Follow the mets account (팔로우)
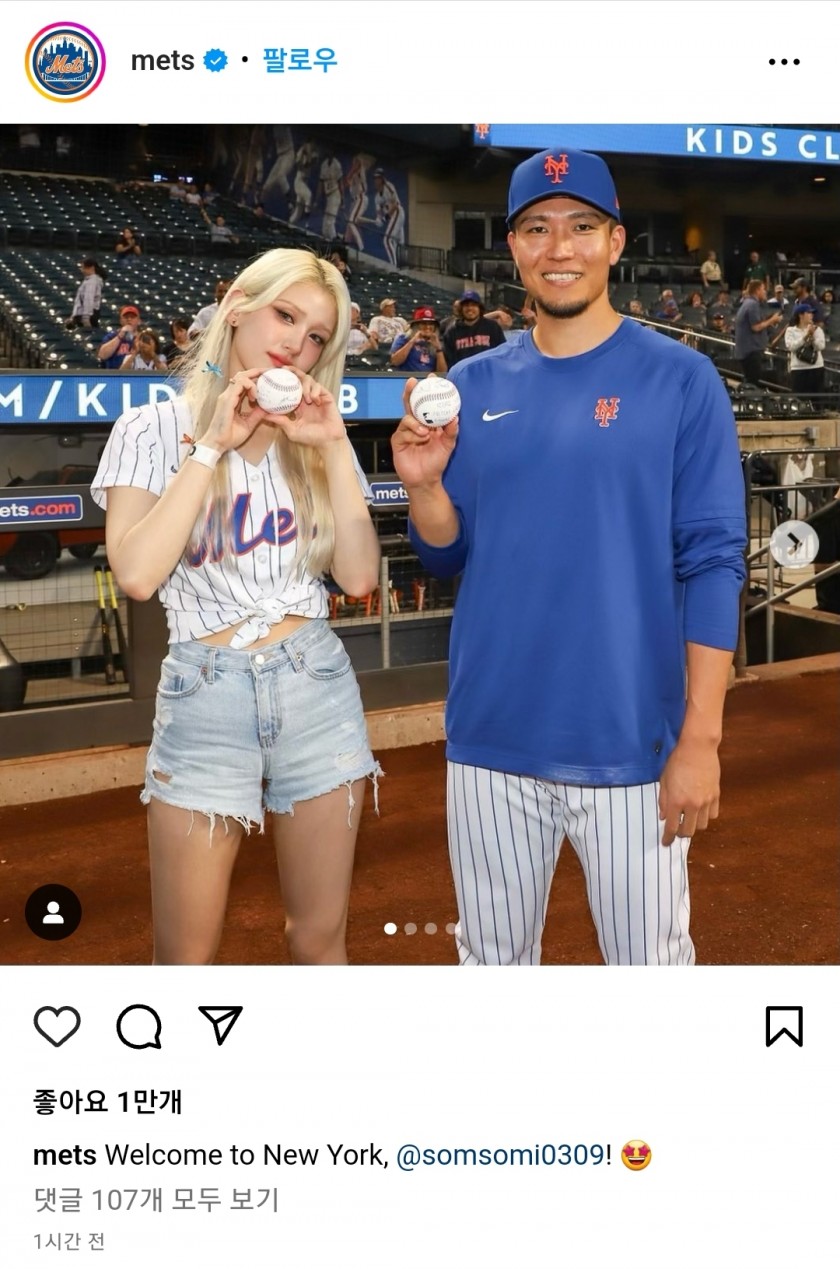The width and height of the screenshot is (840, 1269). coord(299,60)
